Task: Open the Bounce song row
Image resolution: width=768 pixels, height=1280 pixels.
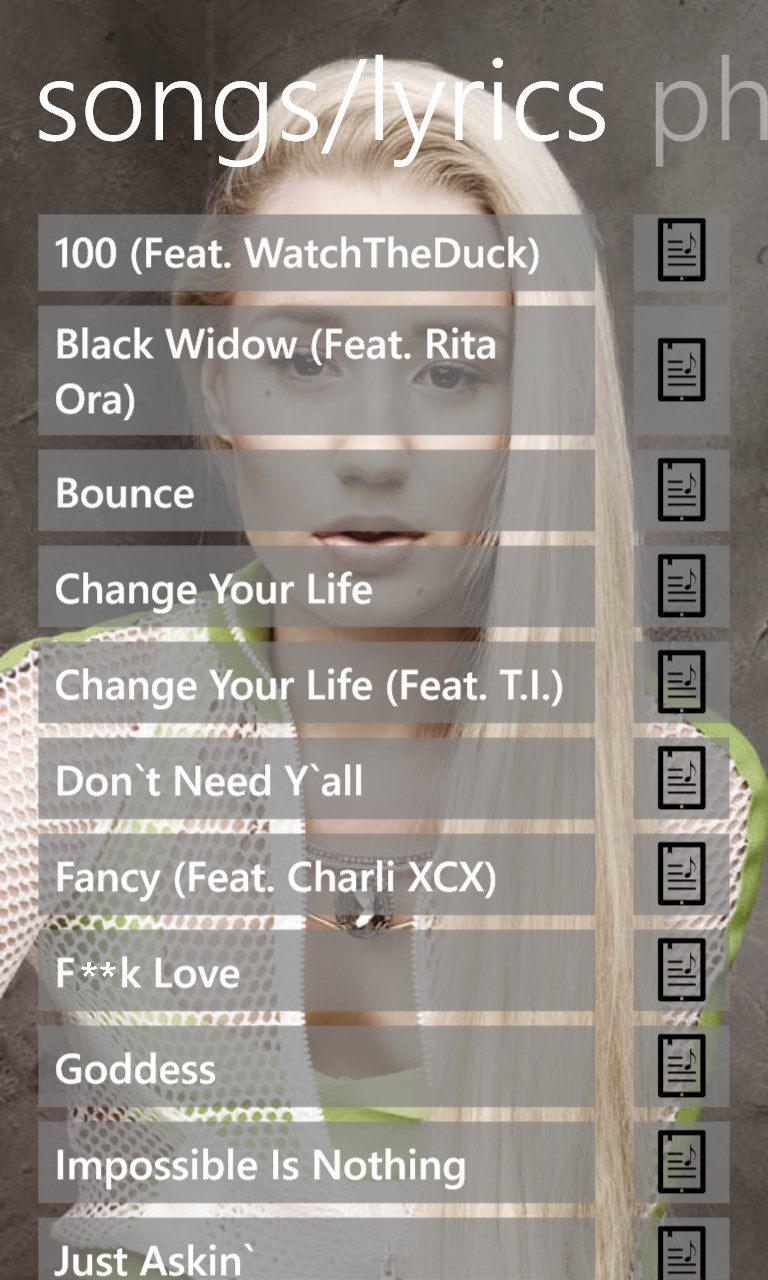Action: [316, 493]
